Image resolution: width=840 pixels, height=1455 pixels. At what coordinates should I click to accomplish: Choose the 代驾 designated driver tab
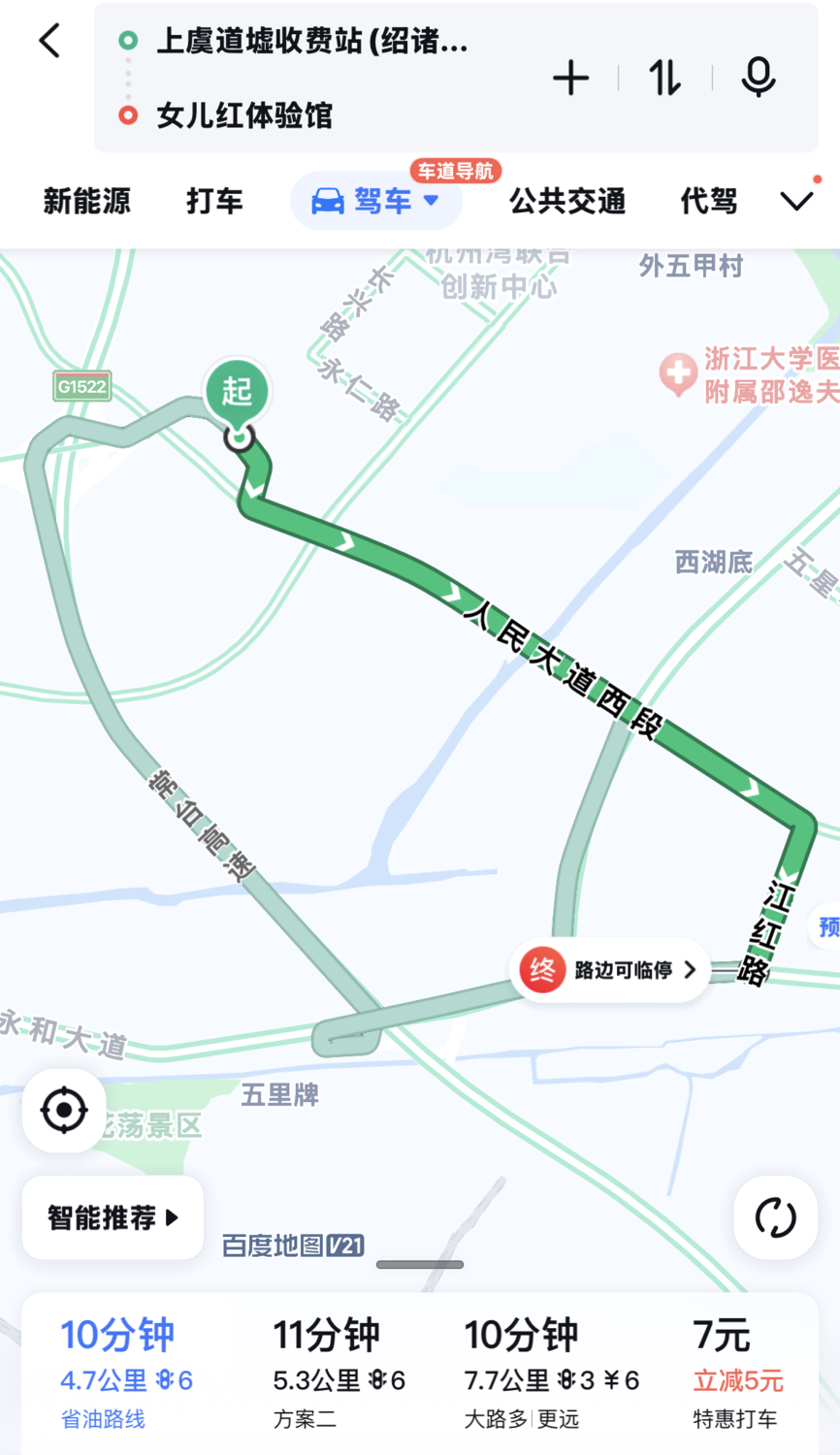pyautogui.click(x=709, y=202)
